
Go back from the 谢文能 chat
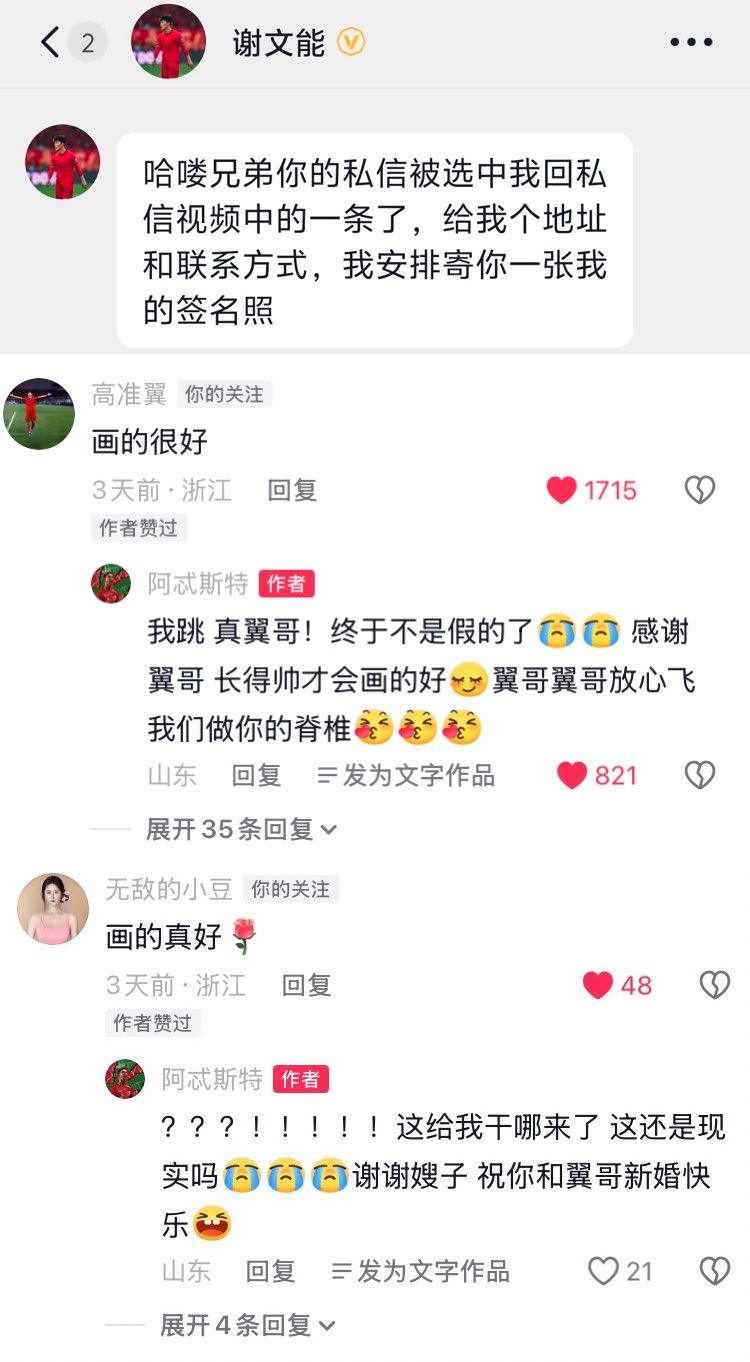pos(50,42)
